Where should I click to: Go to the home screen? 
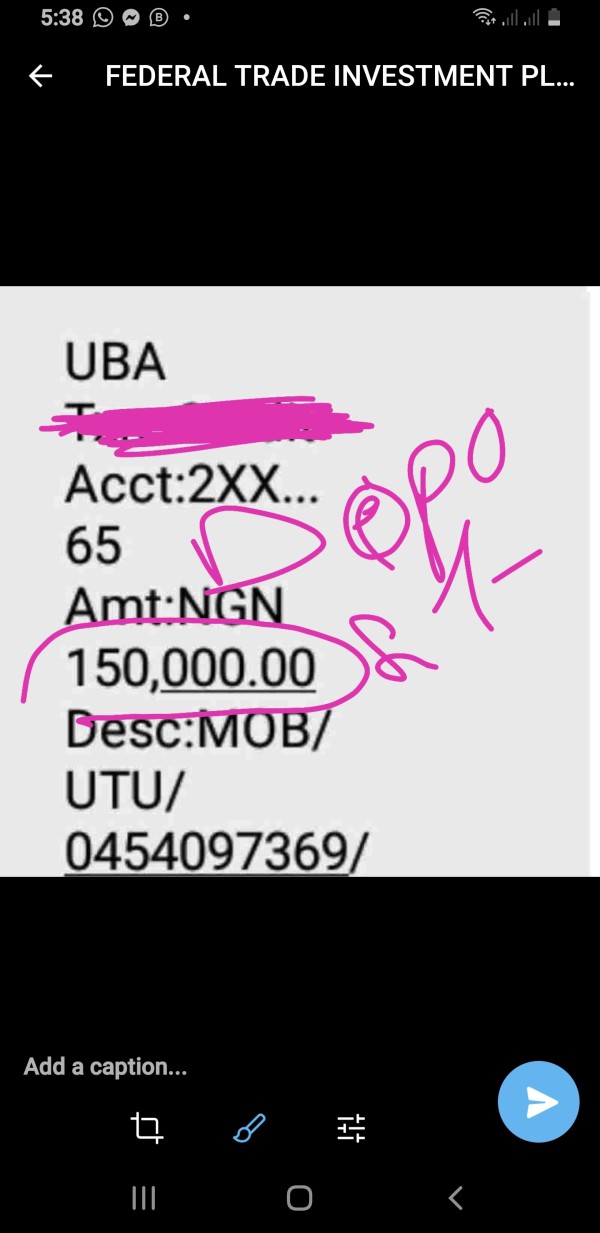pyautogui.click(x=299, y=1198)
